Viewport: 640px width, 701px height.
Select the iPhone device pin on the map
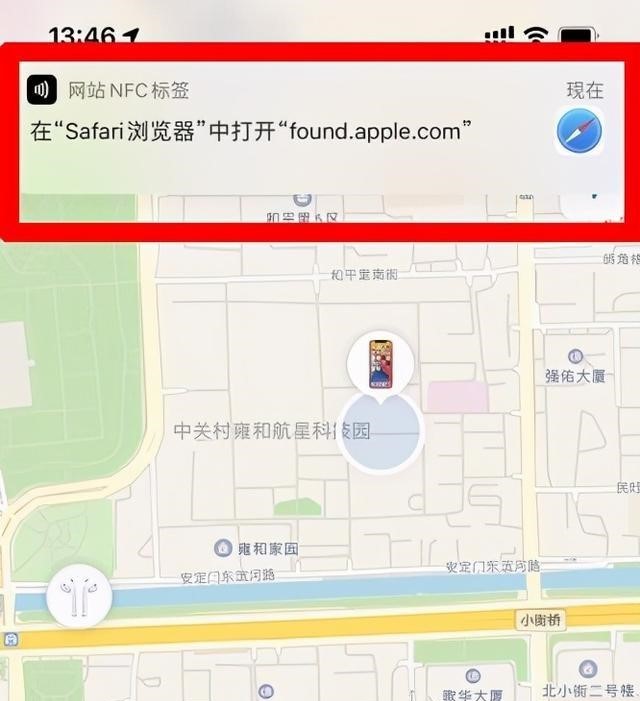[380, 364]
